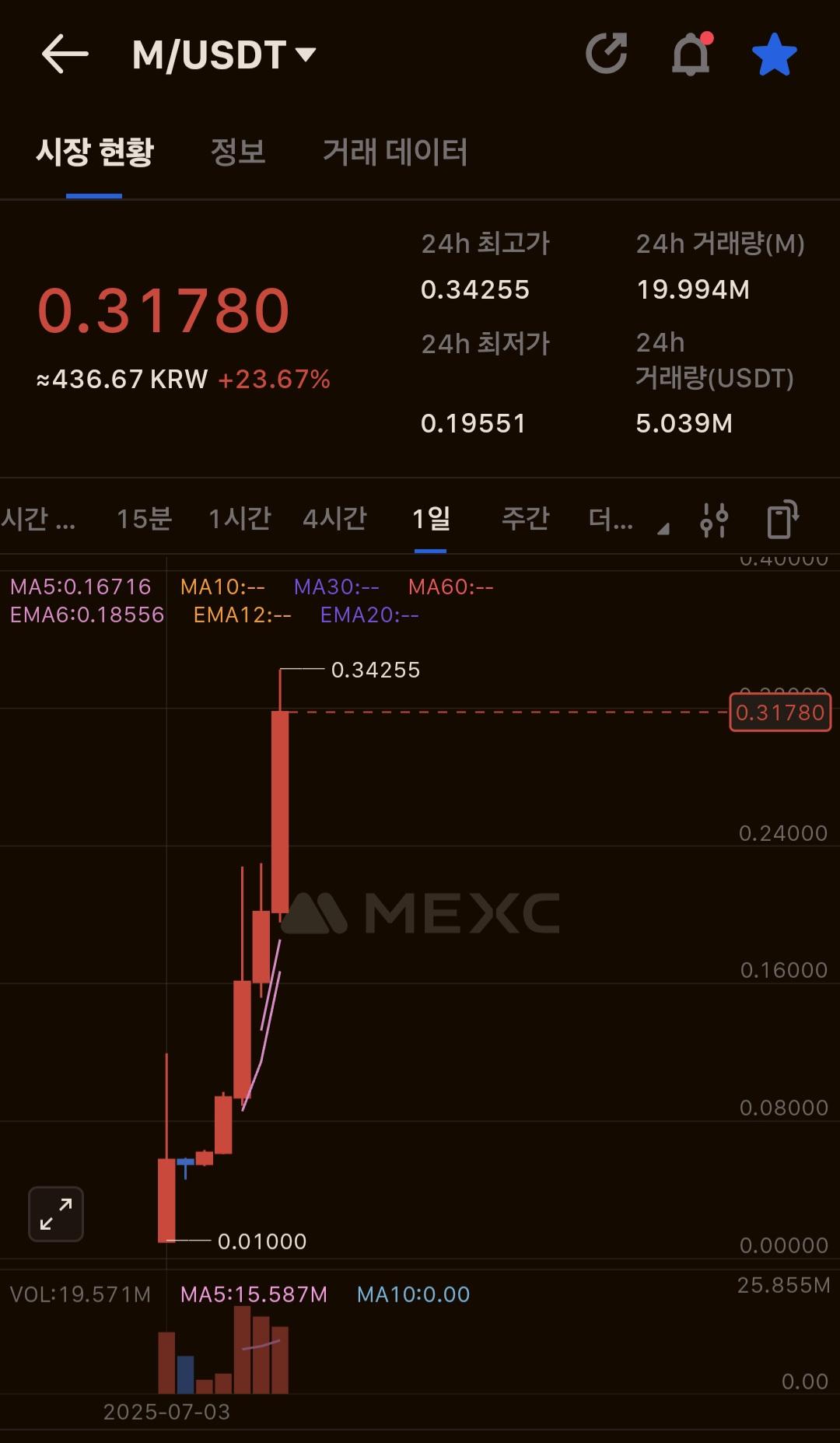
Task: Go back using the arrow icon
Action: tap(65, 54)
